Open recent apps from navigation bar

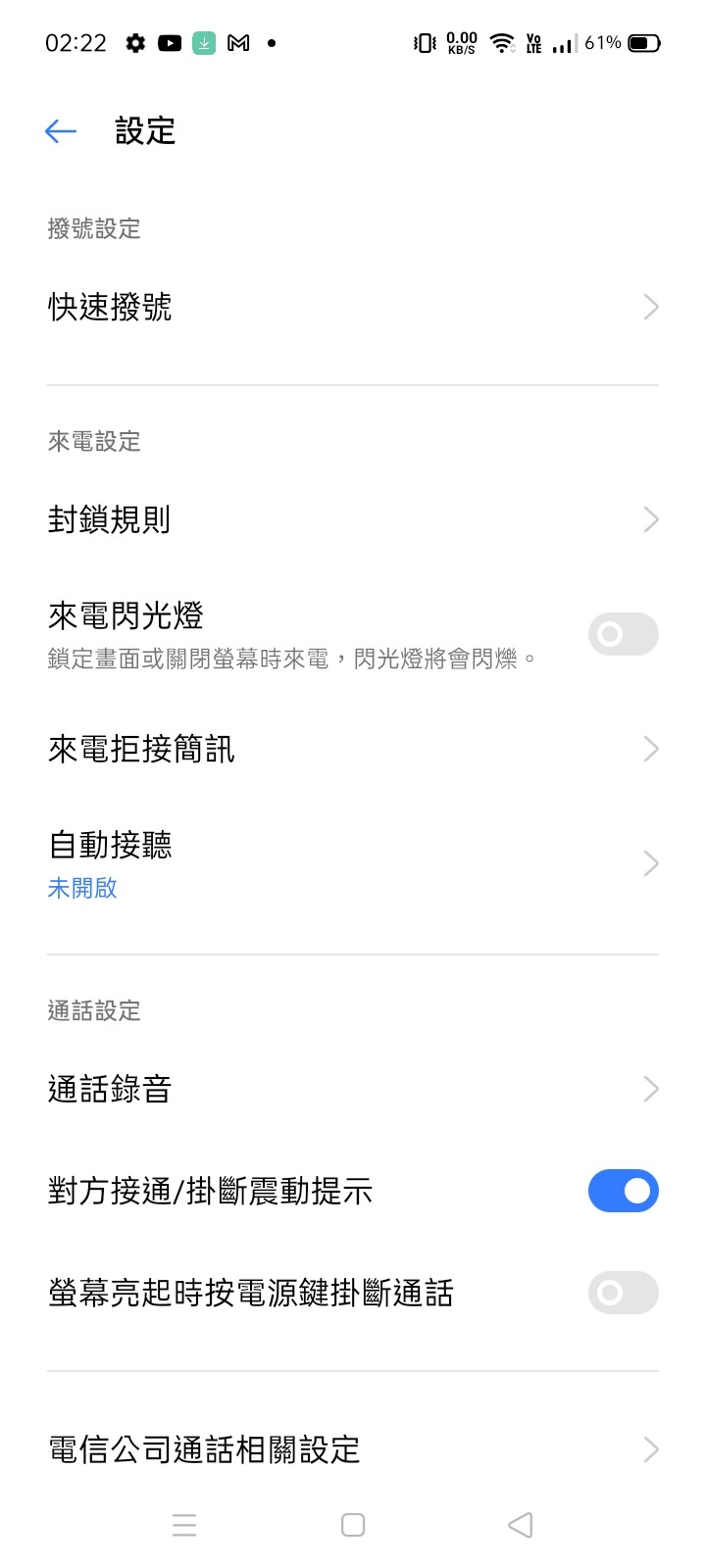click(184, 1525)
